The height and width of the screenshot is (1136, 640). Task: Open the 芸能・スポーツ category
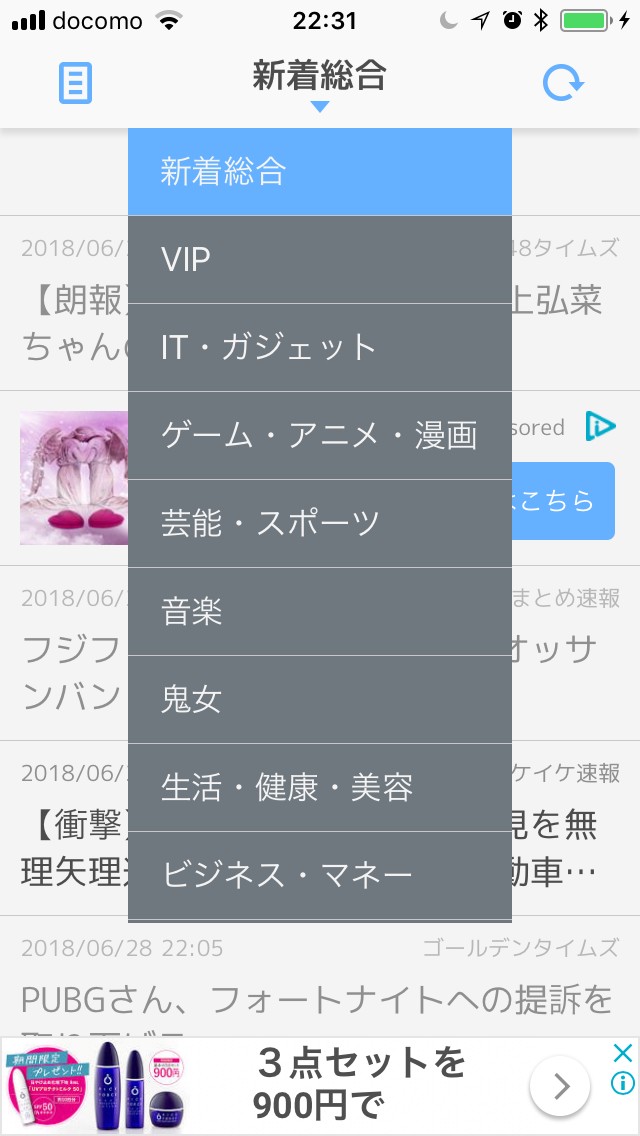point(320,524)
